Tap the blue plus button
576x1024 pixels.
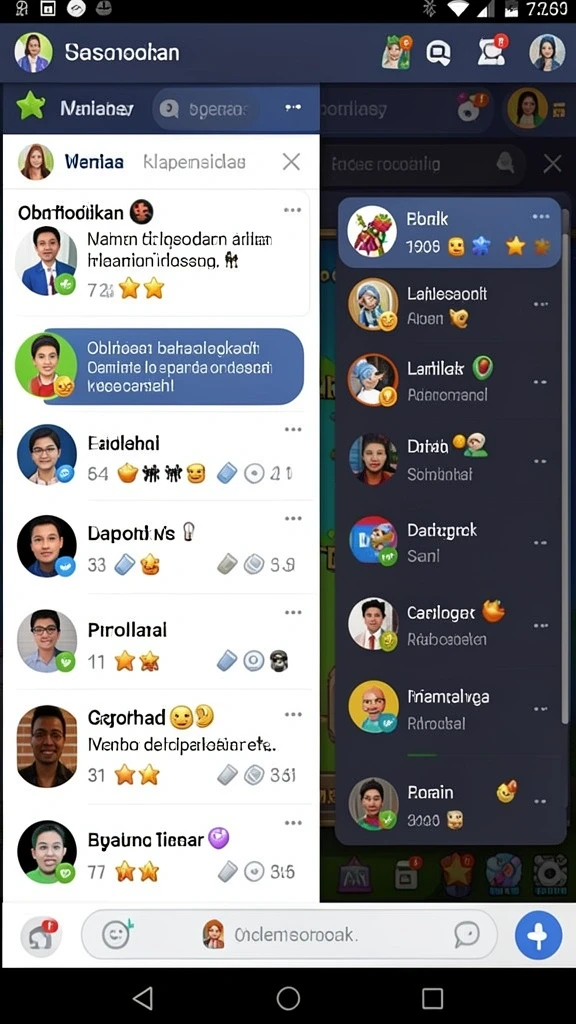tap(538, 935)
